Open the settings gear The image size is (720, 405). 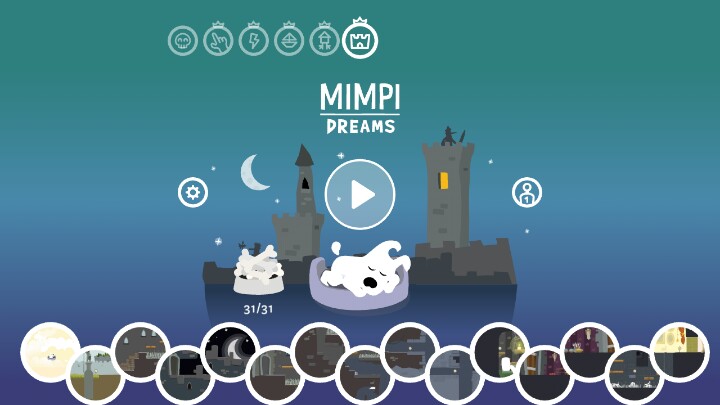click(x=193, y=192)
